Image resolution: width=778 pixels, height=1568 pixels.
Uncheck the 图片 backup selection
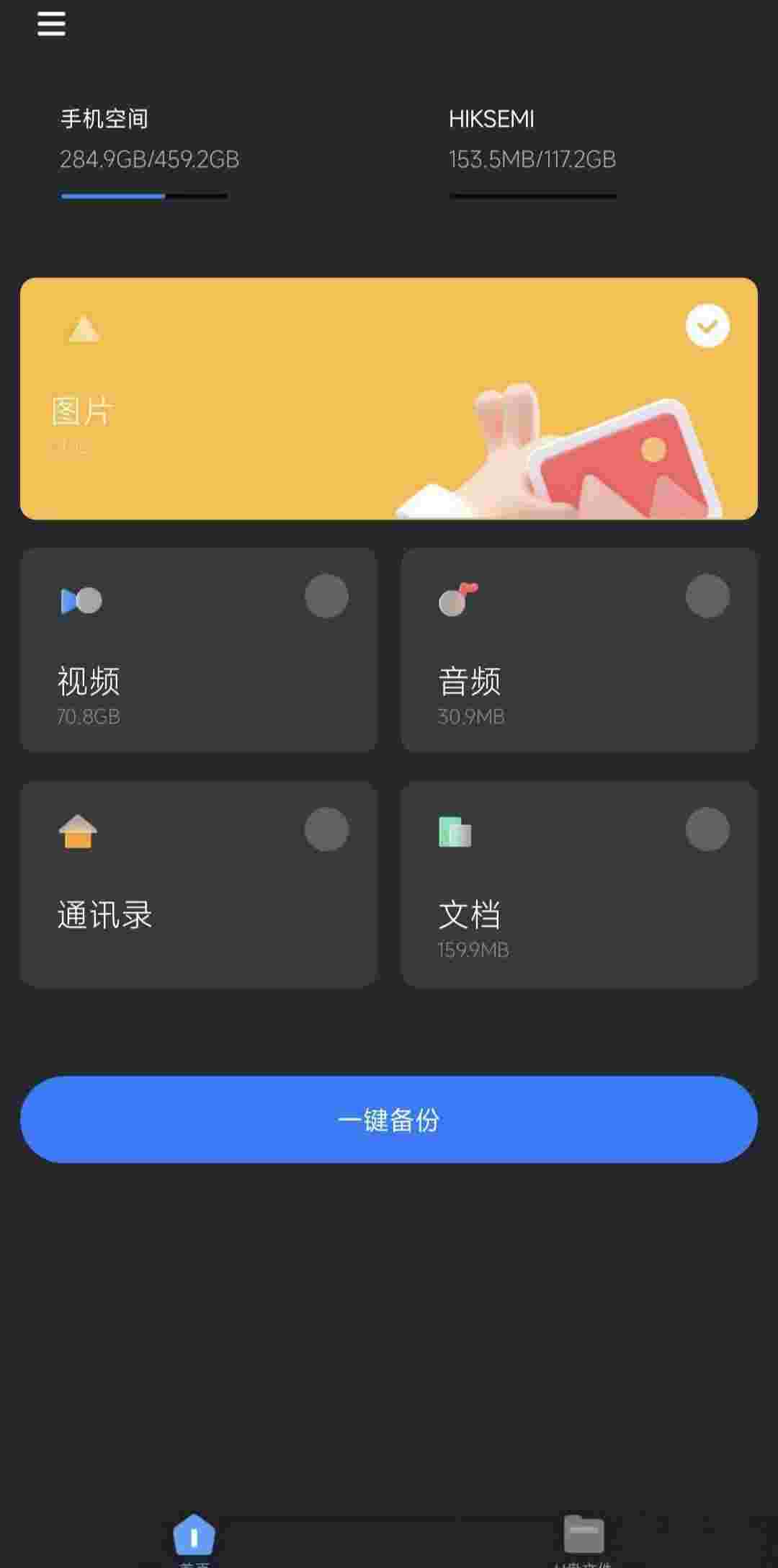(707, 326)
